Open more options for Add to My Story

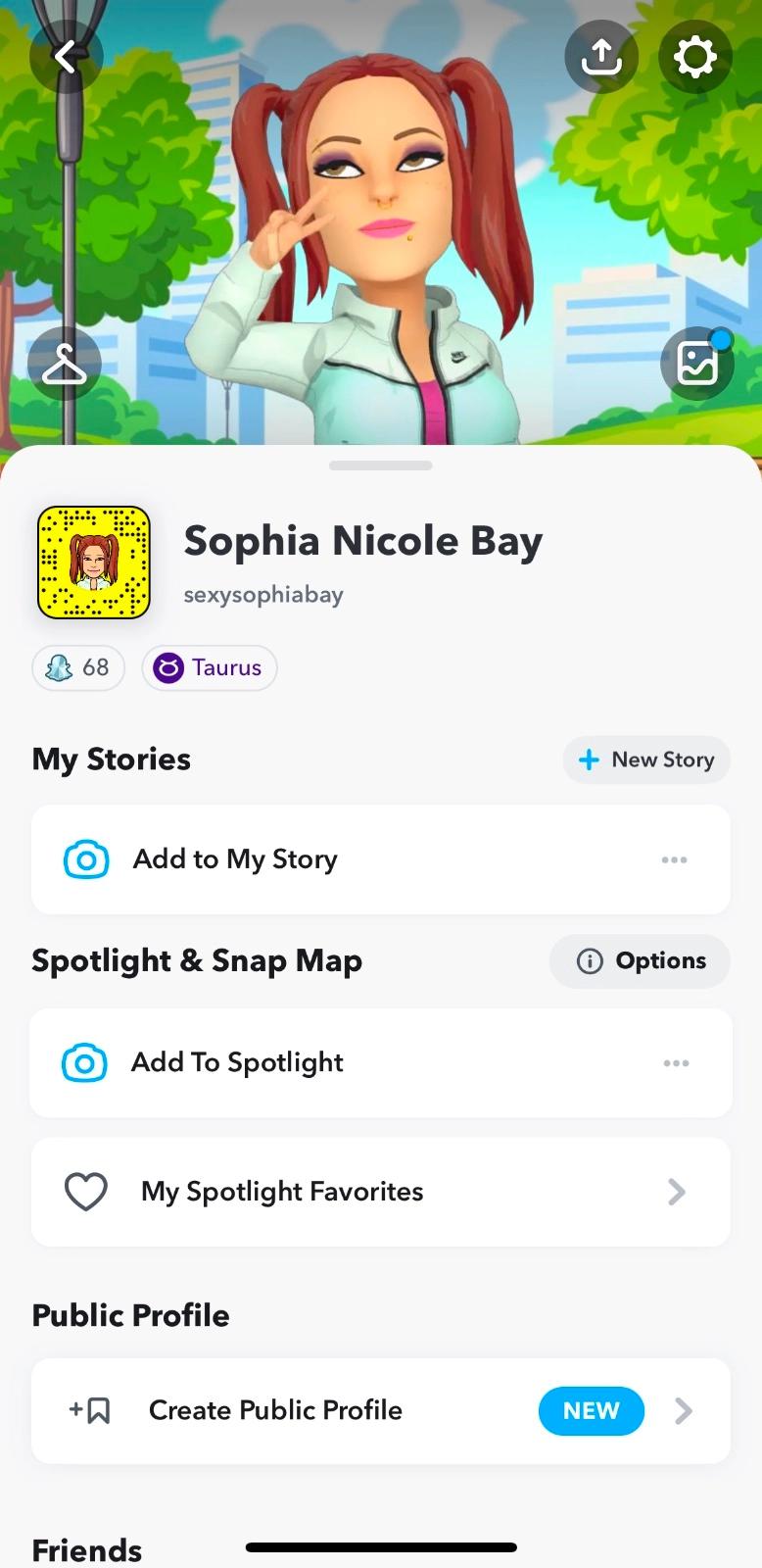click(674, 859)
